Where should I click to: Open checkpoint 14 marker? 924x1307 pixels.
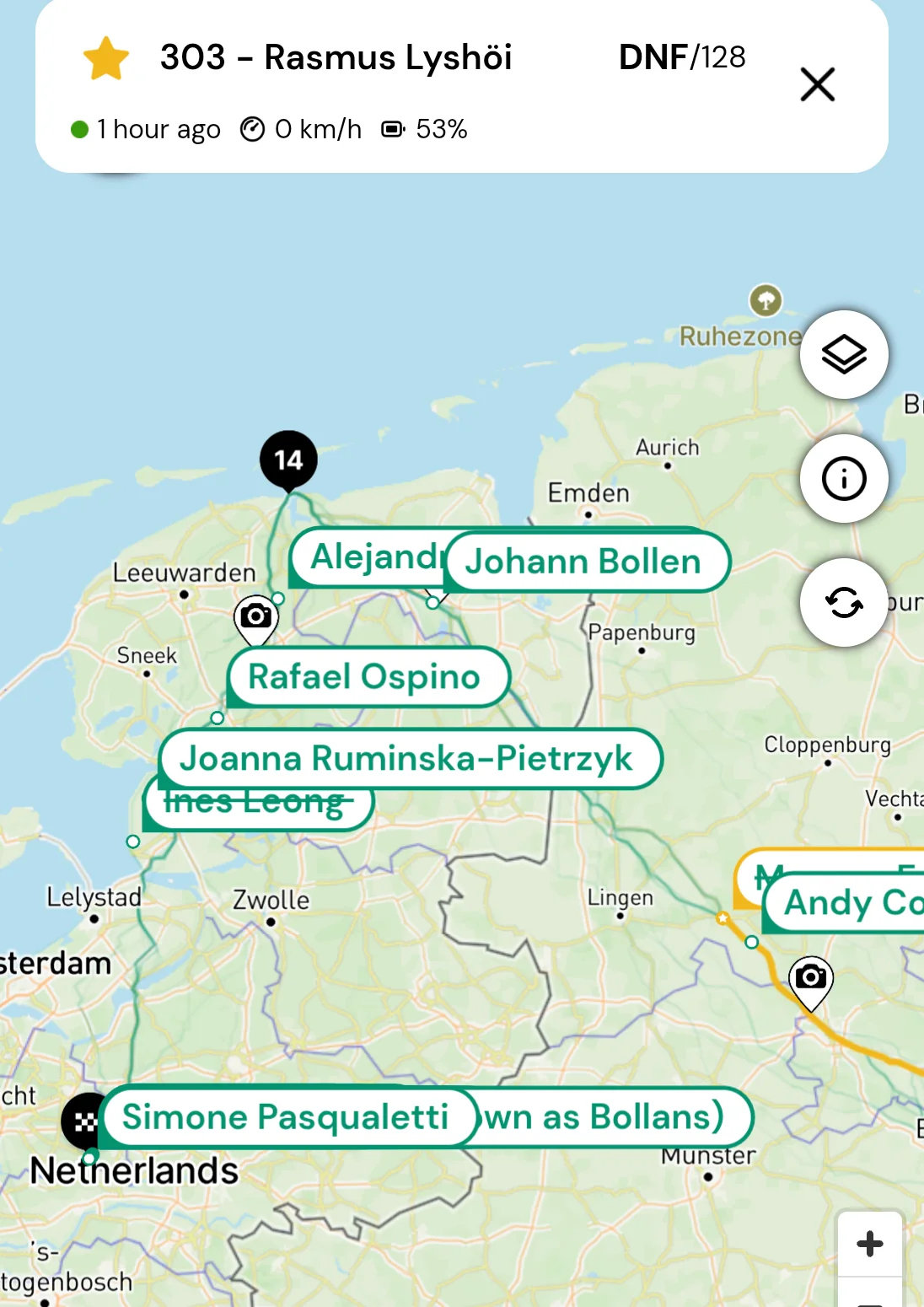tap(288, 460)
